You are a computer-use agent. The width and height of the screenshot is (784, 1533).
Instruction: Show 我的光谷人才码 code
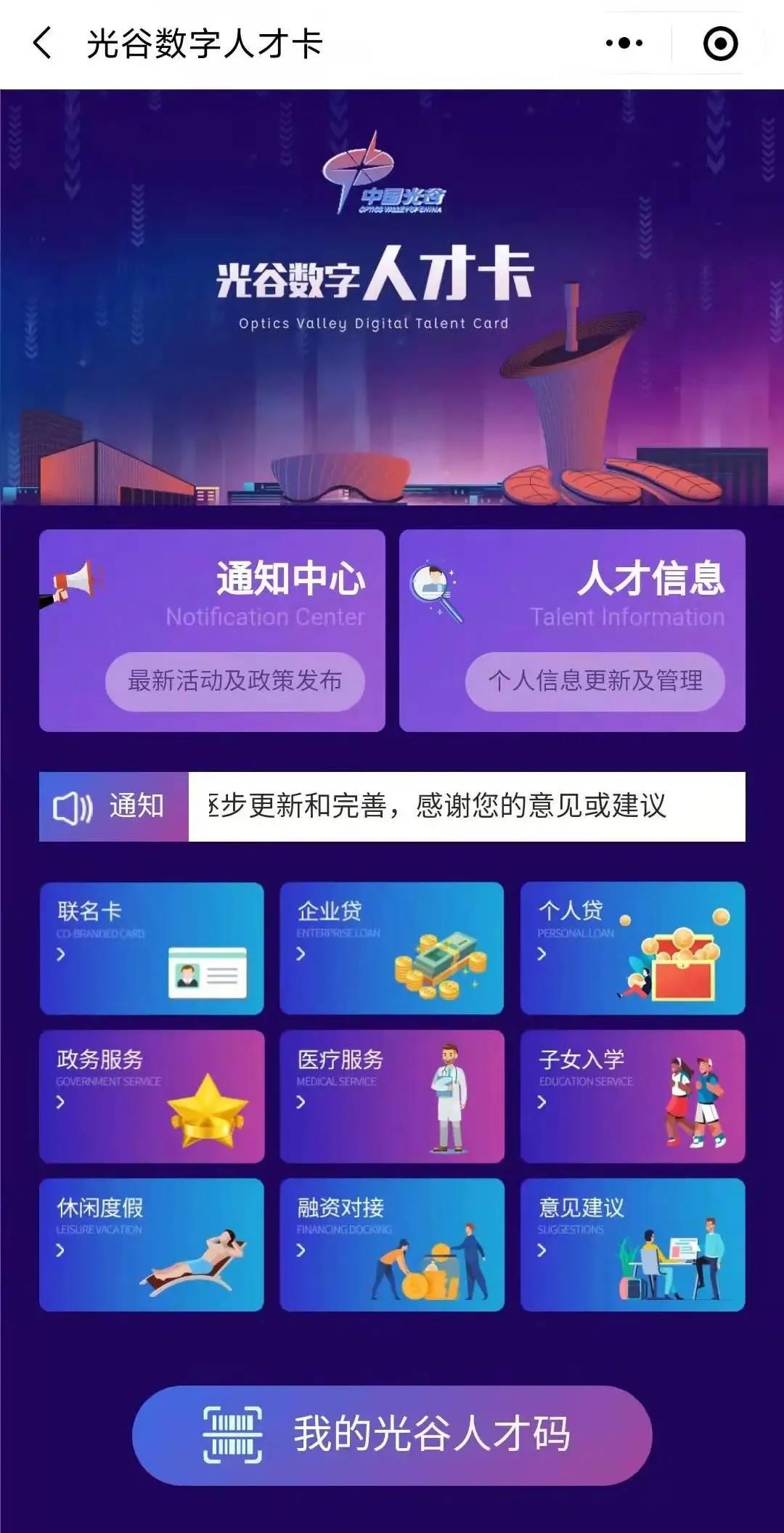pos(392,1434)
